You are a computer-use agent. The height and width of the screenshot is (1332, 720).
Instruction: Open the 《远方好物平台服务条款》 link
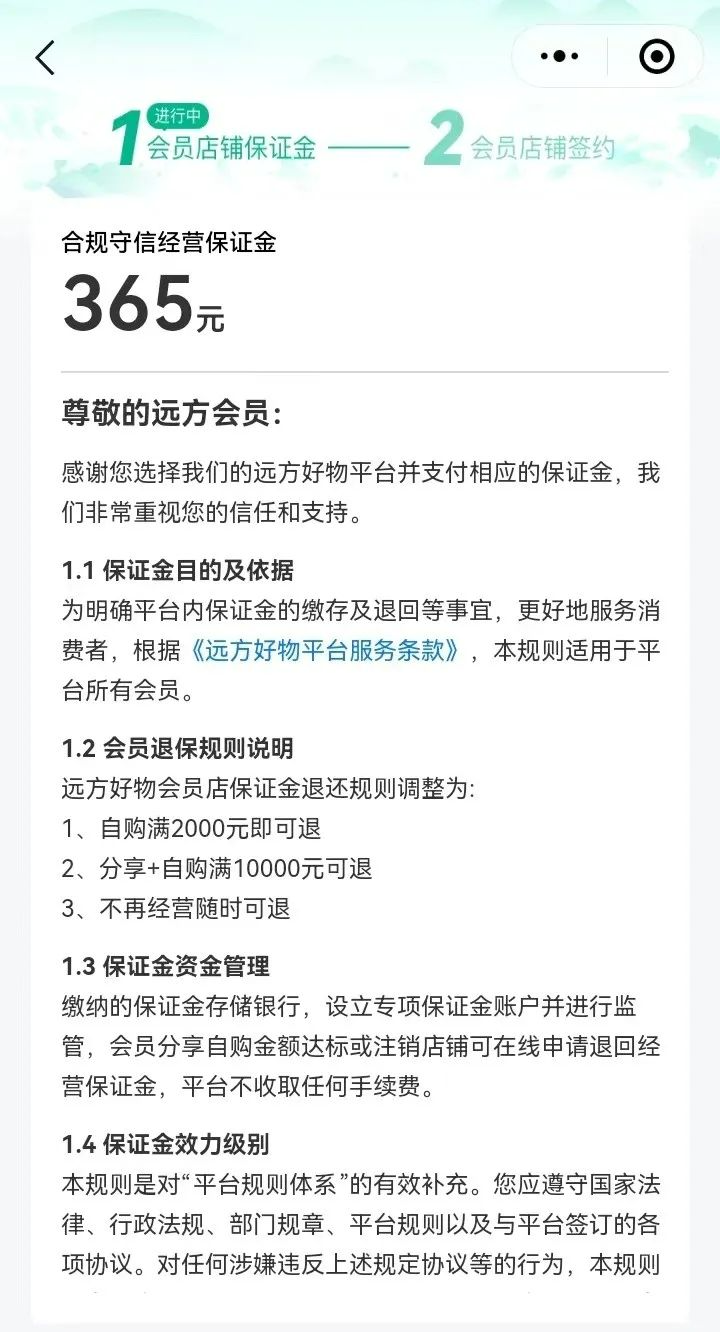tap(326, 650)
